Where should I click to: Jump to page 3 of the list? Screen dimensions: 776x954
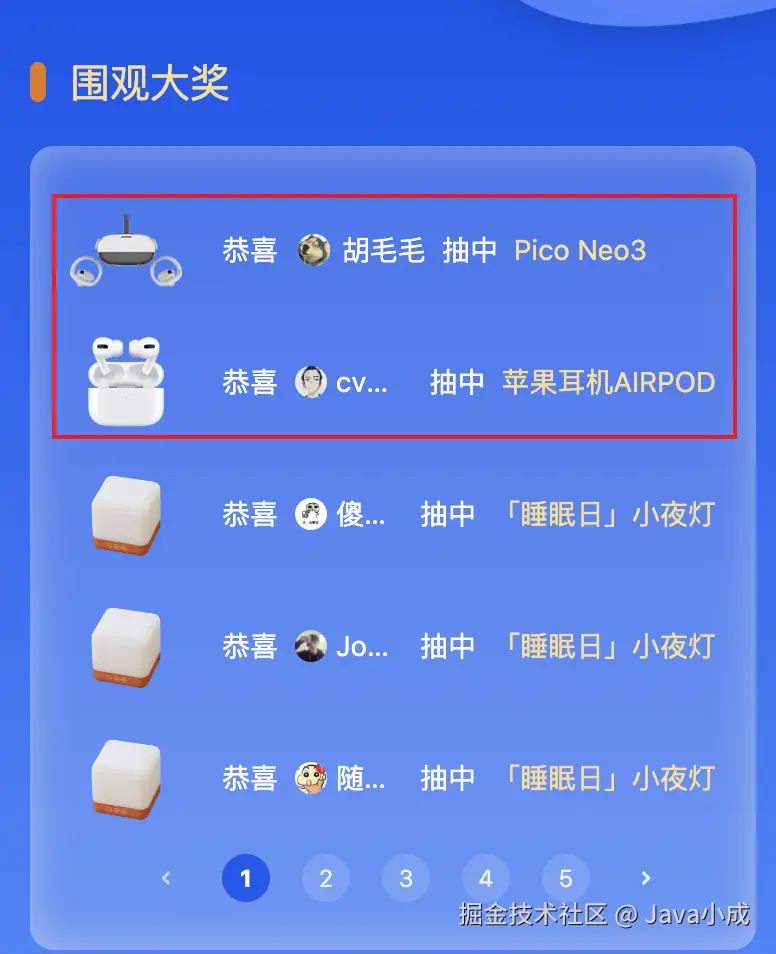click(x=406, y=878)
